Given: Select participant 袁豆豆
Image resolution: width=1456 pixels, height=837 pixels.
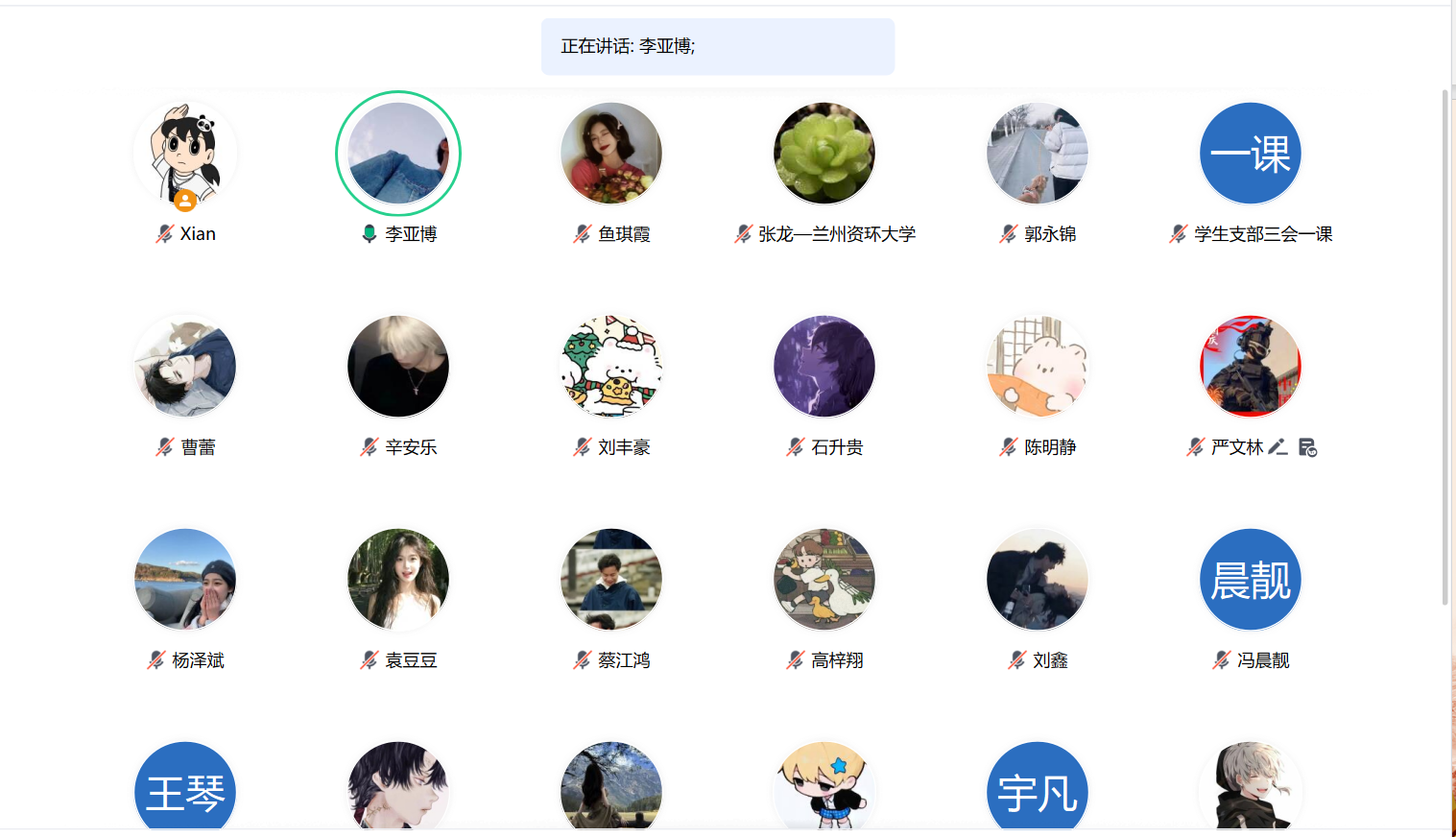Looking at the screenshot, I should (x=398, y=580).
